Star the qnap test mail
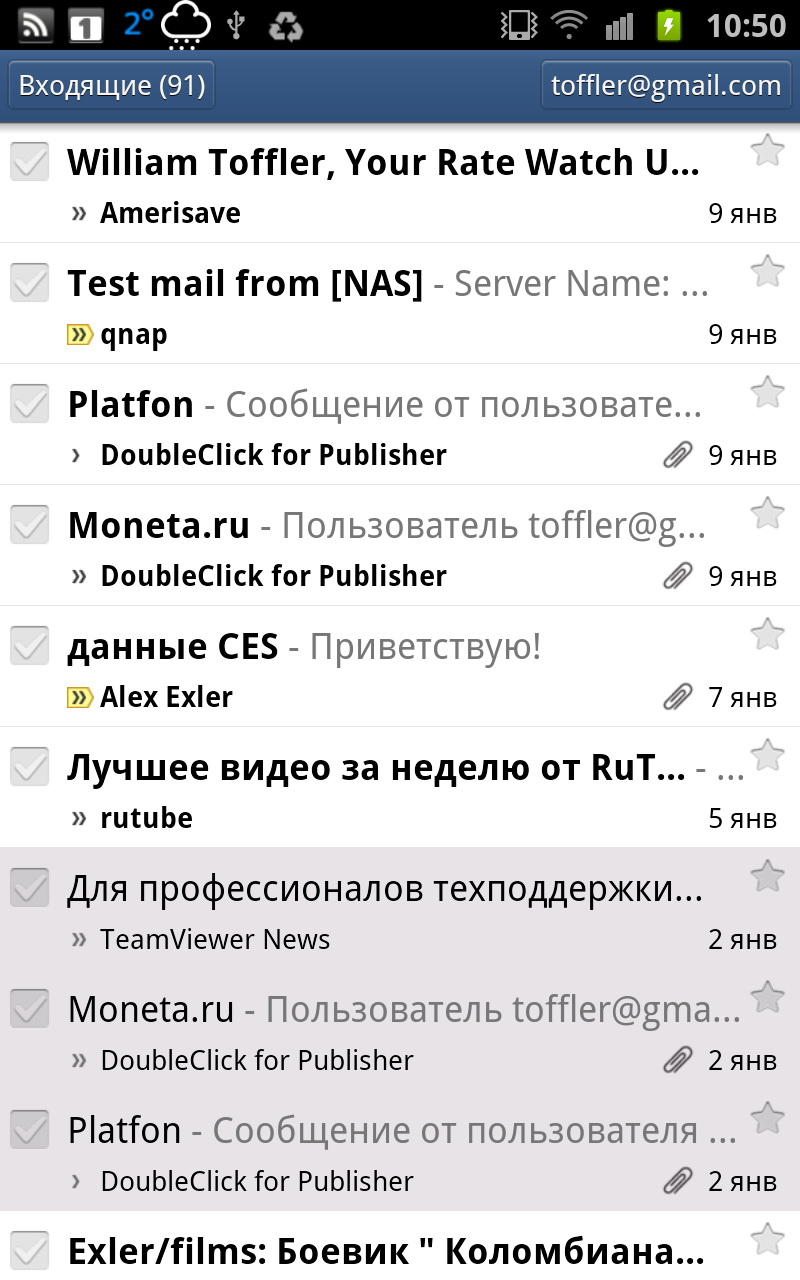 [x=767, y=272]
